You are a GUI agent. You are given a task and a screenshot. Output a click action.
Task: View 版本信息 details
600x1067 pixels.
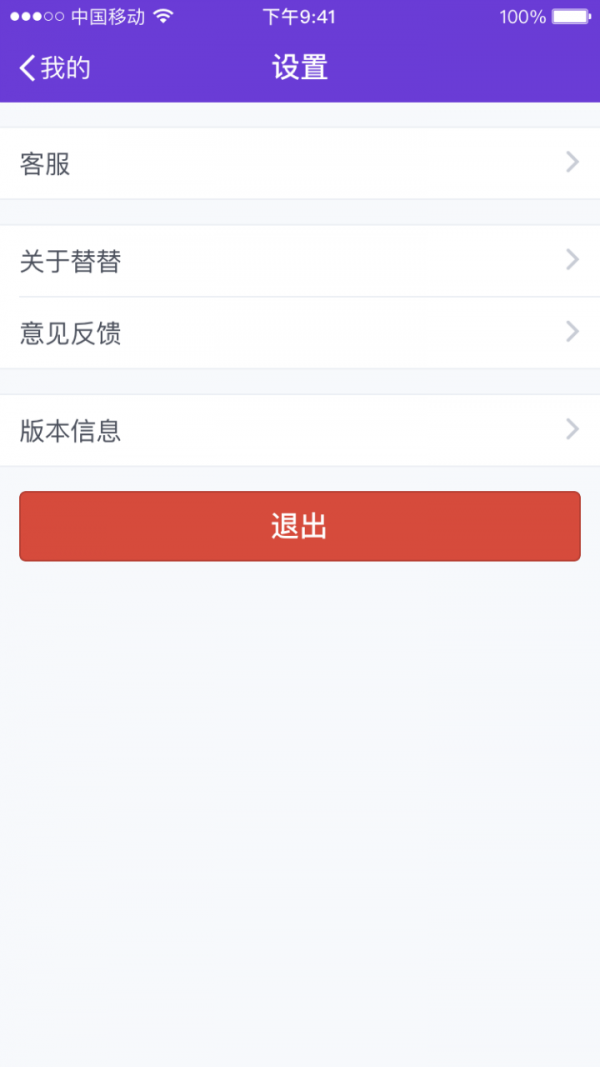tap(300, 430)
